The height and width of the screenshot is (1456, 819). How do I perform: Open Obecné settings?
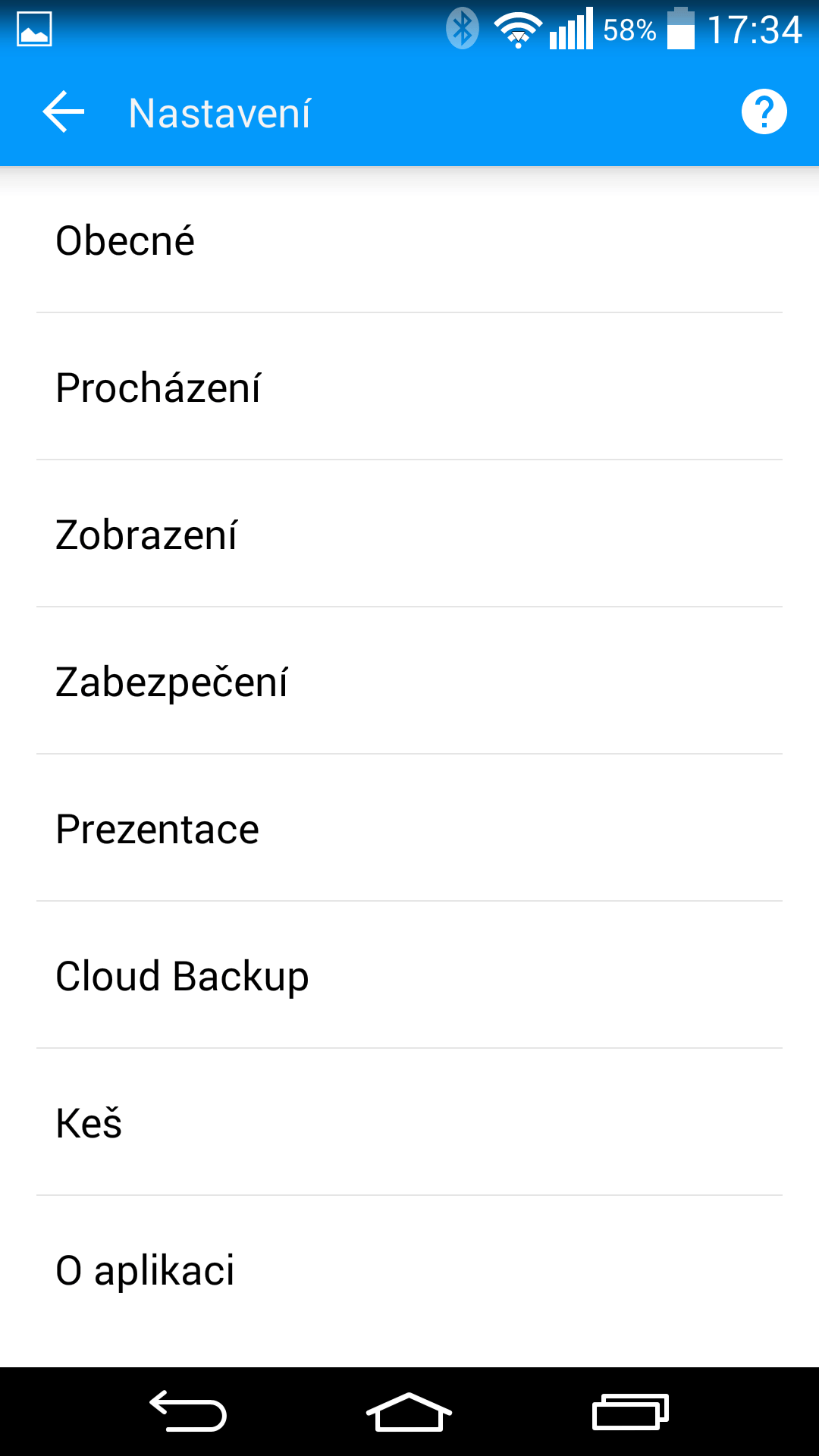click(409, 240)
